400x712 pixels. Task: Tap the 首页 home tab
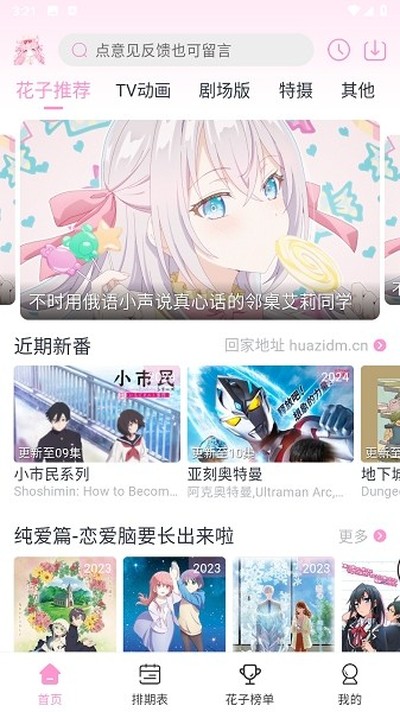coord(50,685)
